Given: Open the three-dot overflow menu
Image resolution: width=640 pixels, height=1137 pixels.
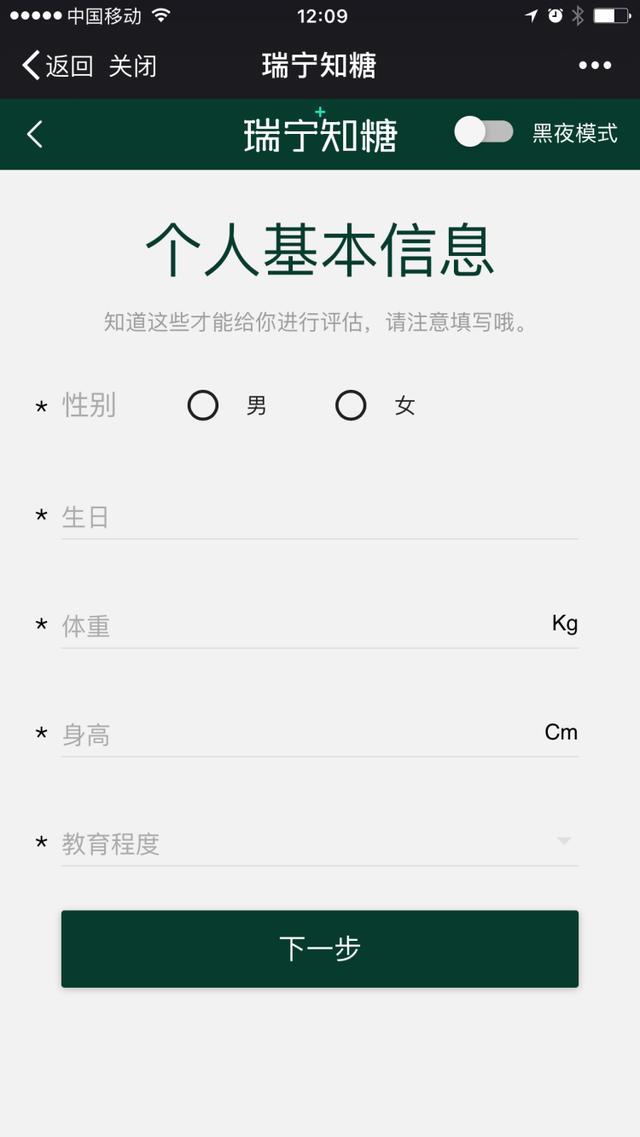Looking at the screenshot, I should pos(595,65).
